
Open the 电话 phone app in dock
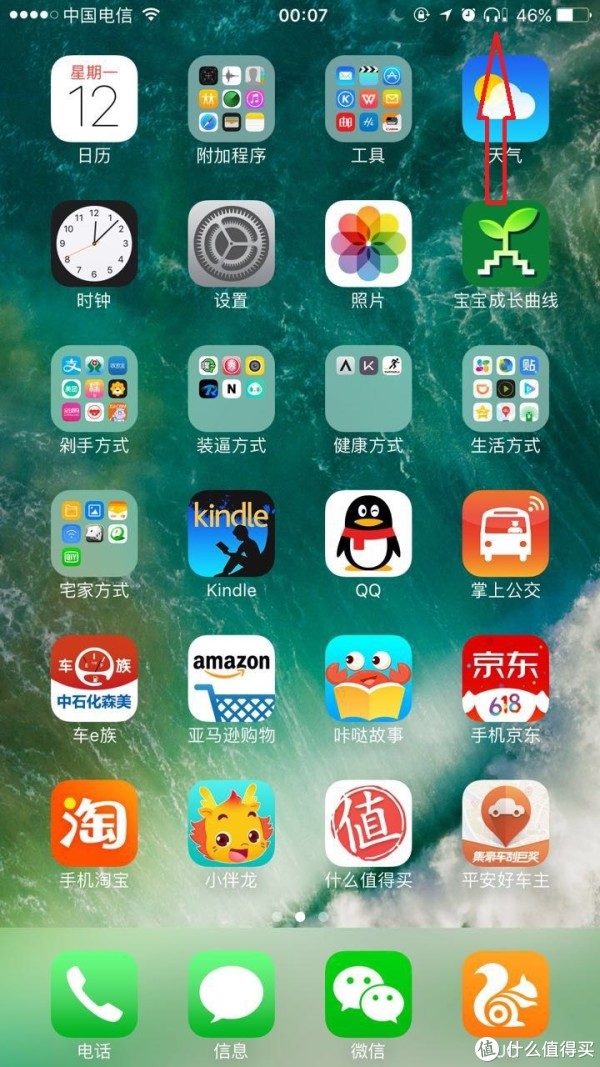pos(94,994)
